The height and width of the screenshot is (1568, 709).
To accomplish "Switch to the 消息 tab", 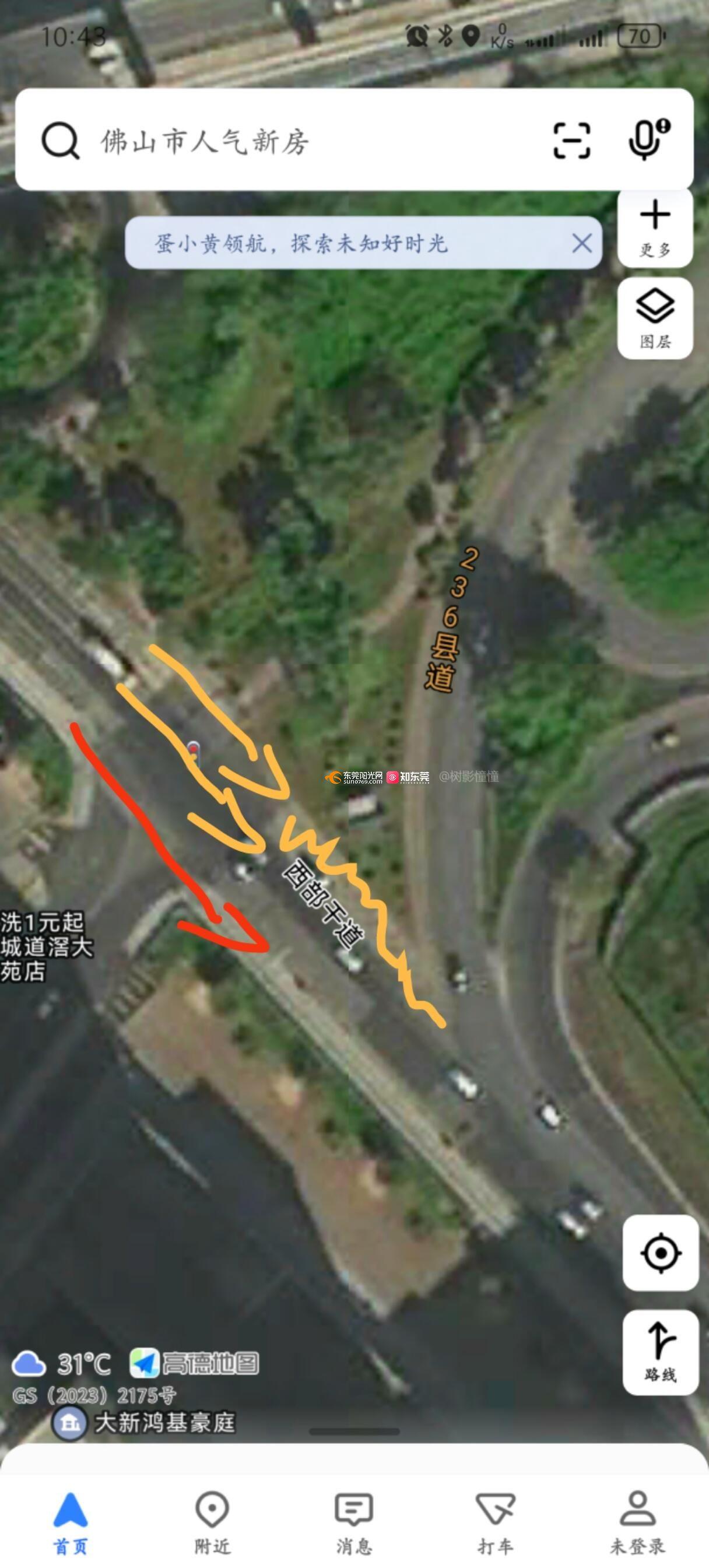I will pyautogui.click(x=354, y=1522).
